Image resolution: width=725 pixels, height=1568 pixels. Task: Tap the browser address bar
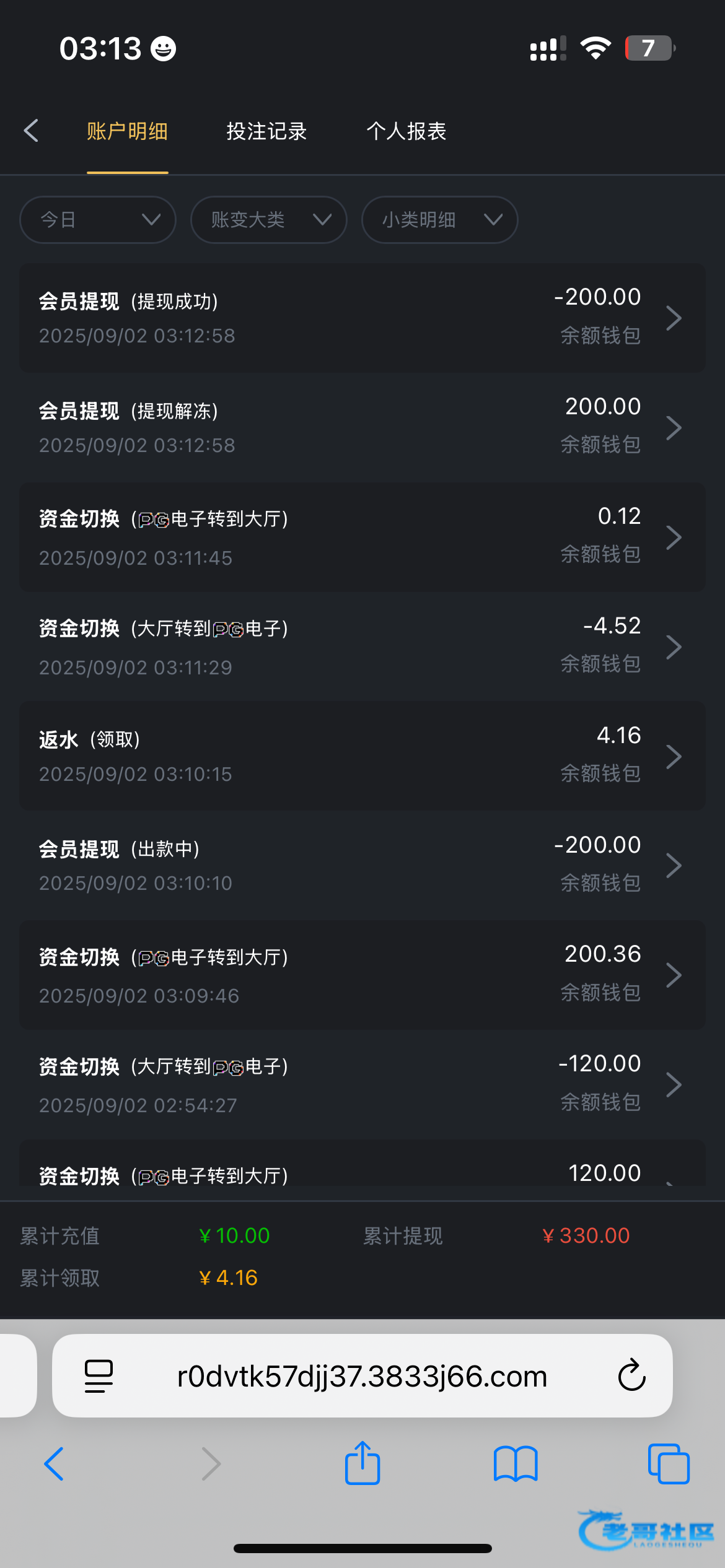click(362, 1376)
